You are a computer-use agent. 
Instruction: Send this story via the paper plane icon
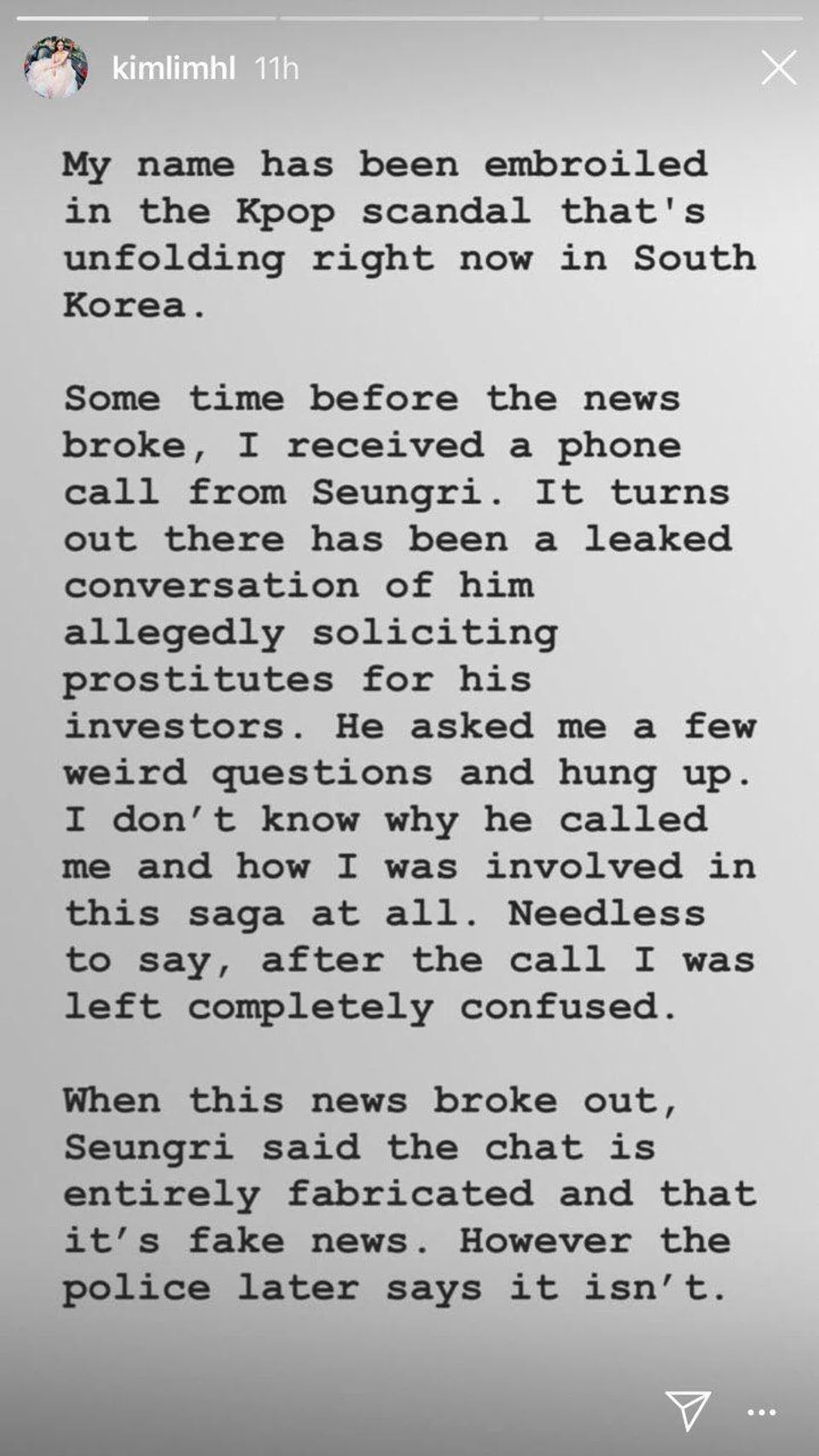tap(687, 1410)
